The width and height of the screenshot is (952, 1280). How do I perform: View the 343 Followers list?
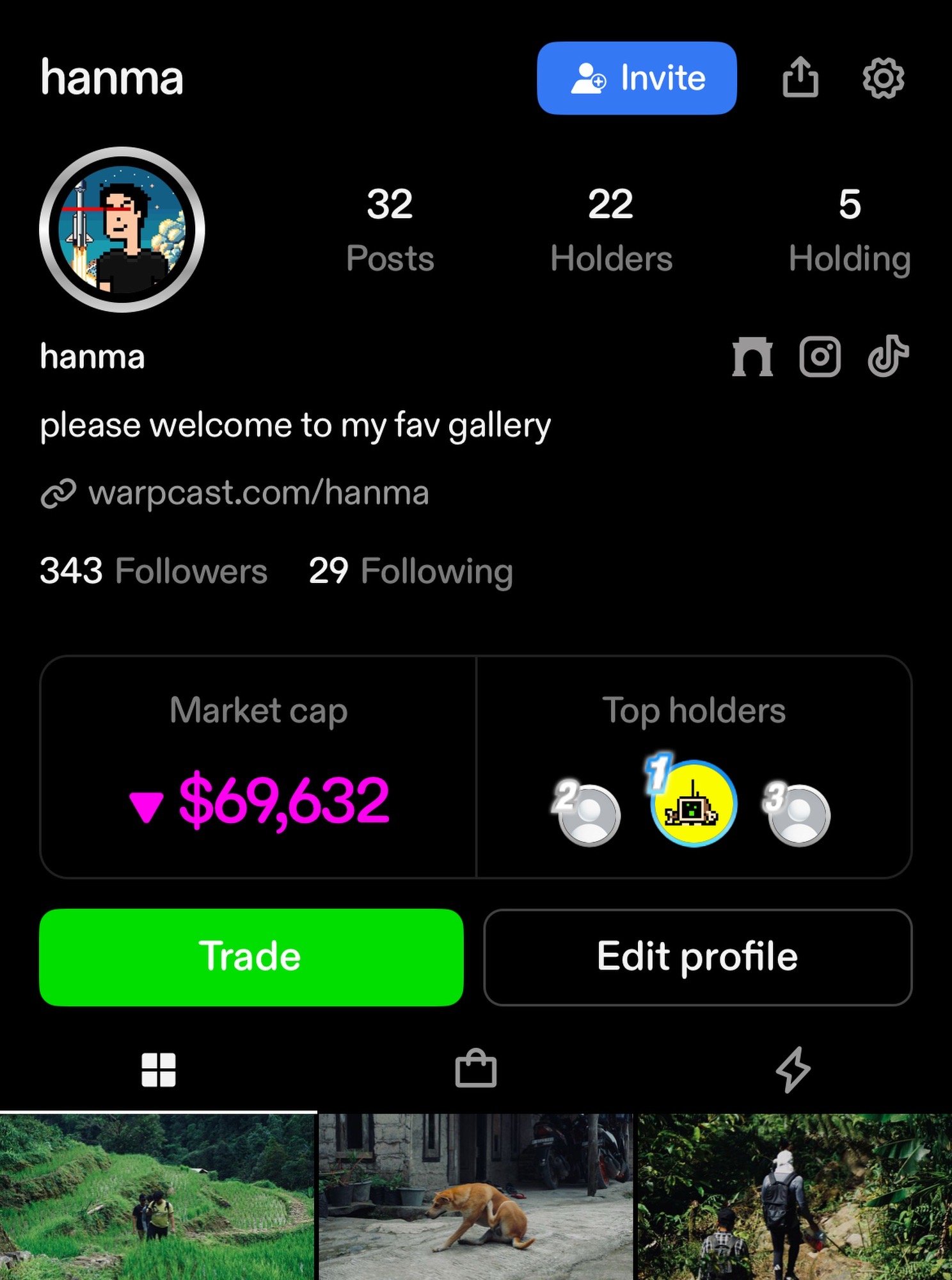[154, 571]
